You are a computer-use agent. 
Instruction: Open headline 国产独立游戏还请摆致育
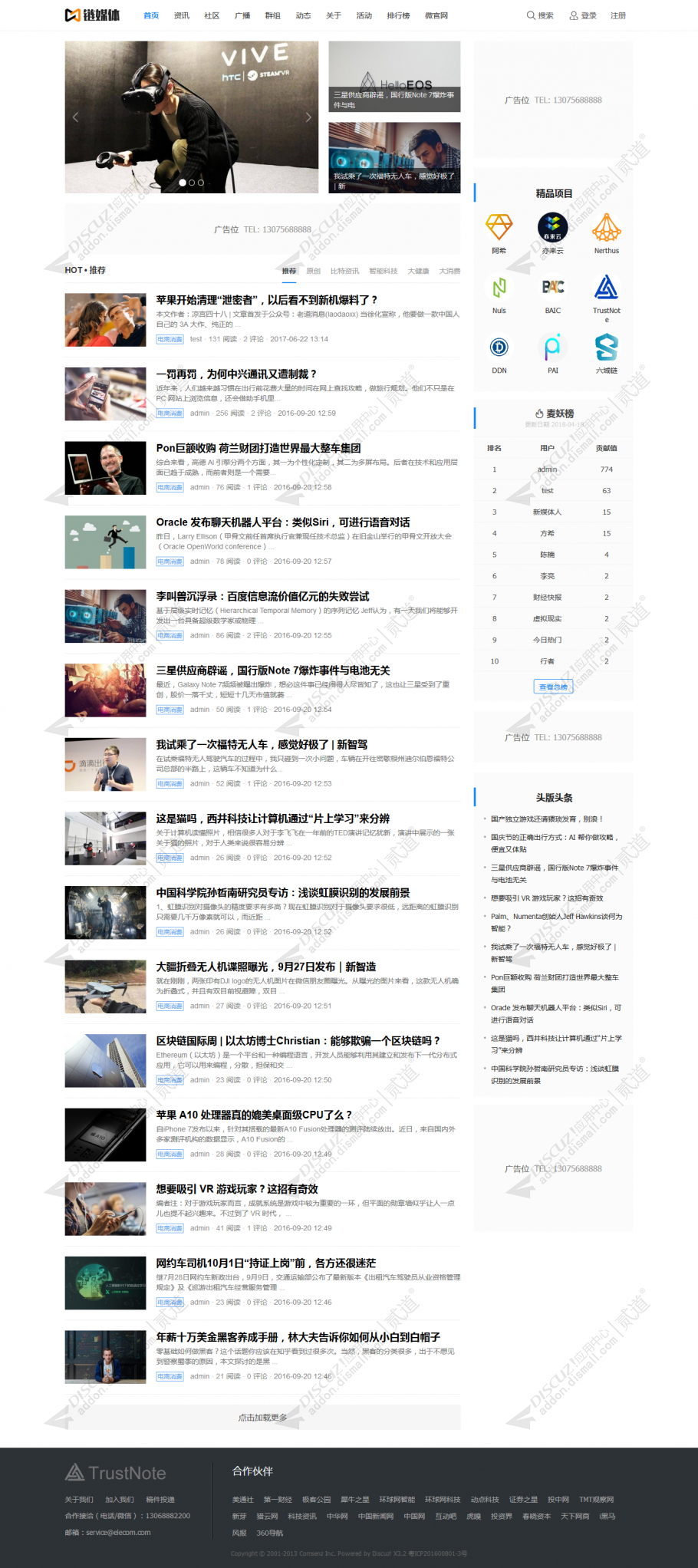click(x=546, y=819)
